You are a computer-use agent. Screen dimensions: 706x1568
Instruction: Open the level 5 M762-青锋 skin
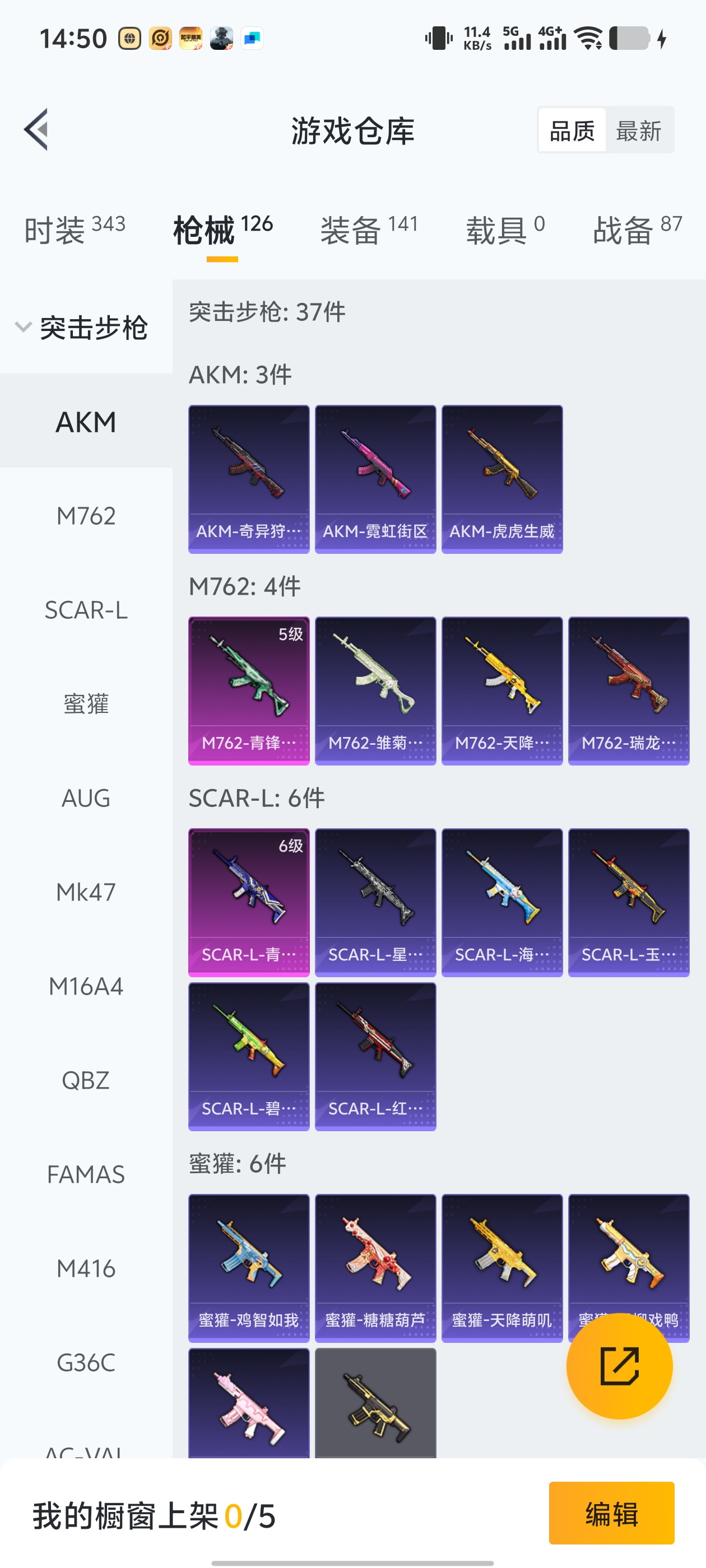(249, 691)
